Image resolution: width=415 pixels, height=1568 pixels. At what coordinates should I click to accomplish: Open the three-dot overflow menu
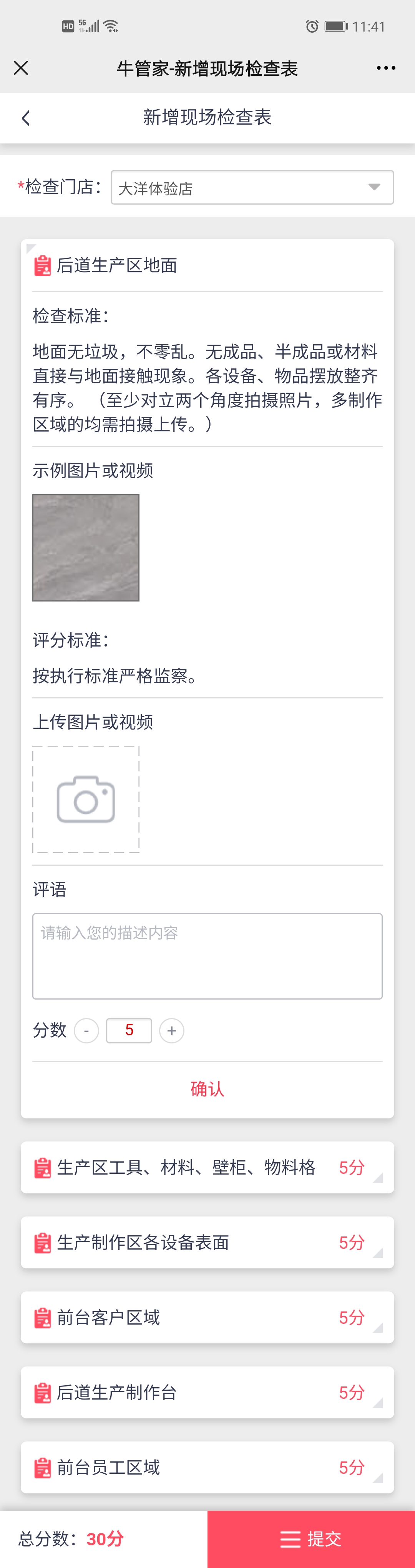pos(386,68)
